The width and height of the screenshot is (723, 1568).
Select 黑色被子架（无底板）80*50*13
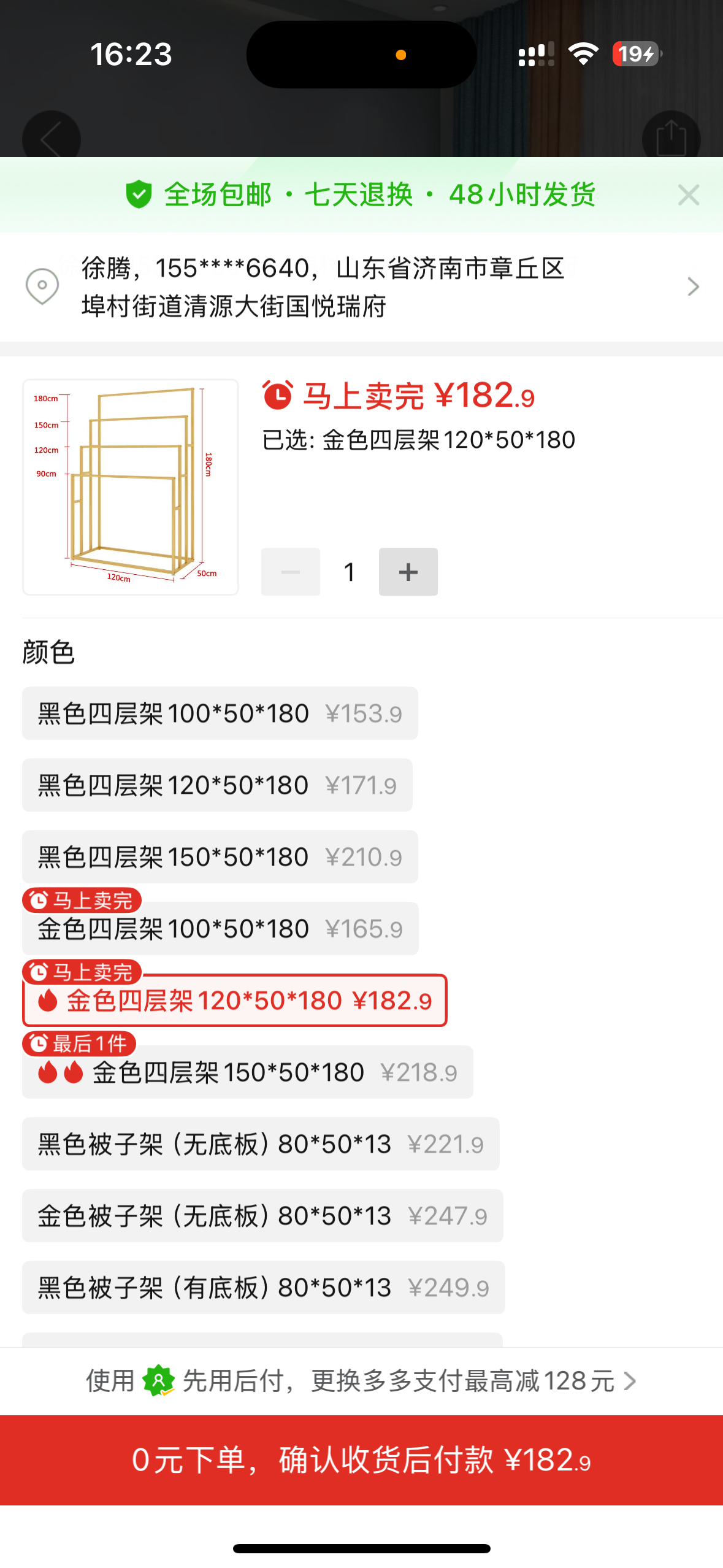click(261, 1144)
